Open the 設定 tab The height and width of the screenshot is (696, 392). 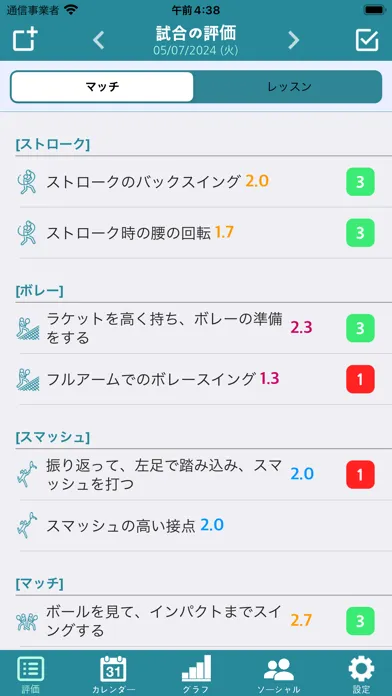point(361,674)
